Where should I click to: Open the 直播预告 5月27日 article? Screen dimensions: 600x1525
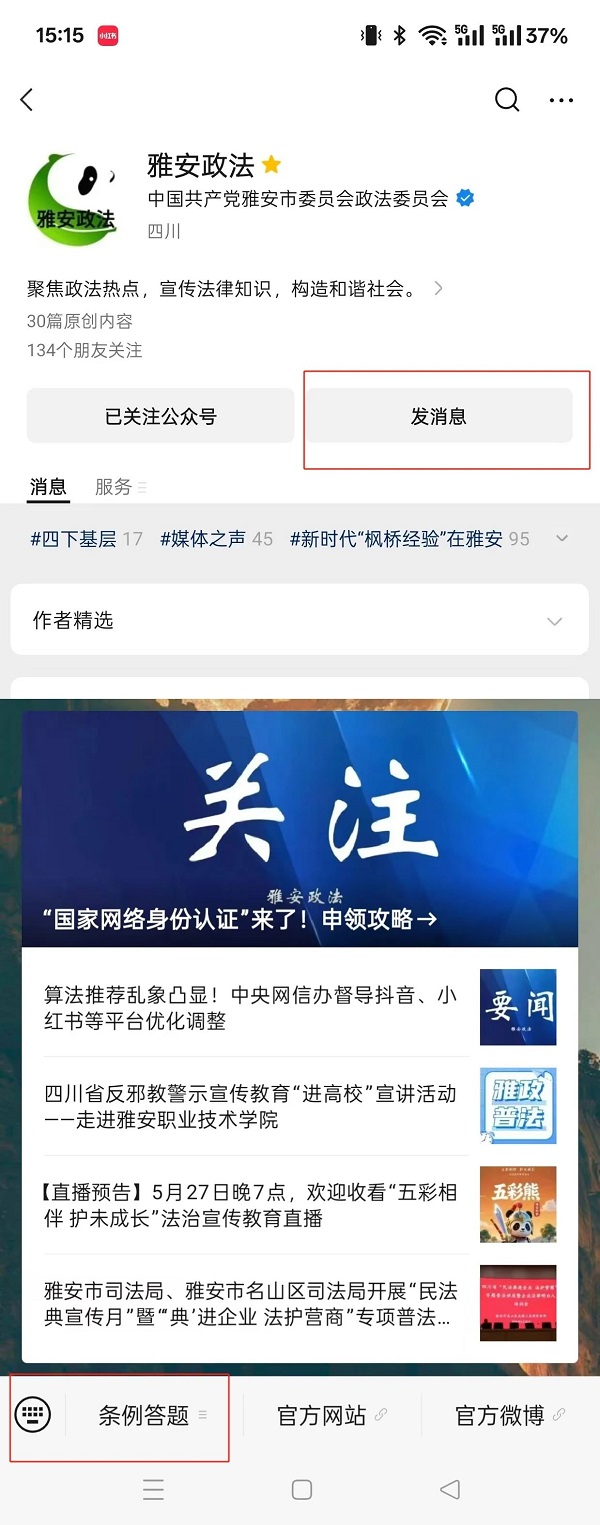[x=250, y=1205]
